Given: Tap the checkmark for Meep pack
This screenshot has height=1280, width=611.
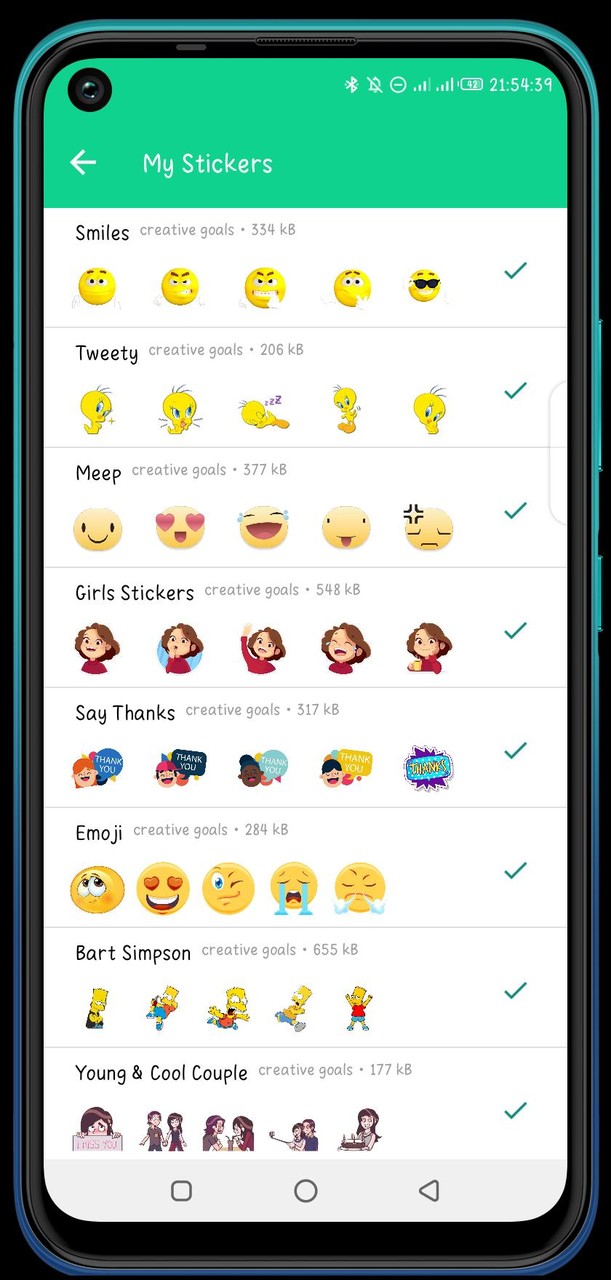Looking at the screenshot, I should (515, 510).
